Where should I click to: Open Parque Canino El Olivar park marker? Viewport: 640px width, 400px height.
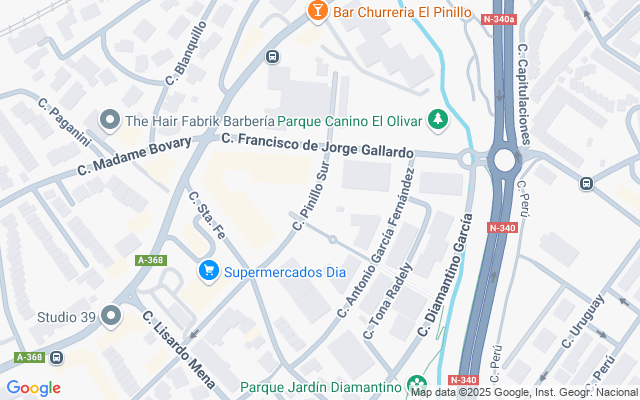pos(438,120)
